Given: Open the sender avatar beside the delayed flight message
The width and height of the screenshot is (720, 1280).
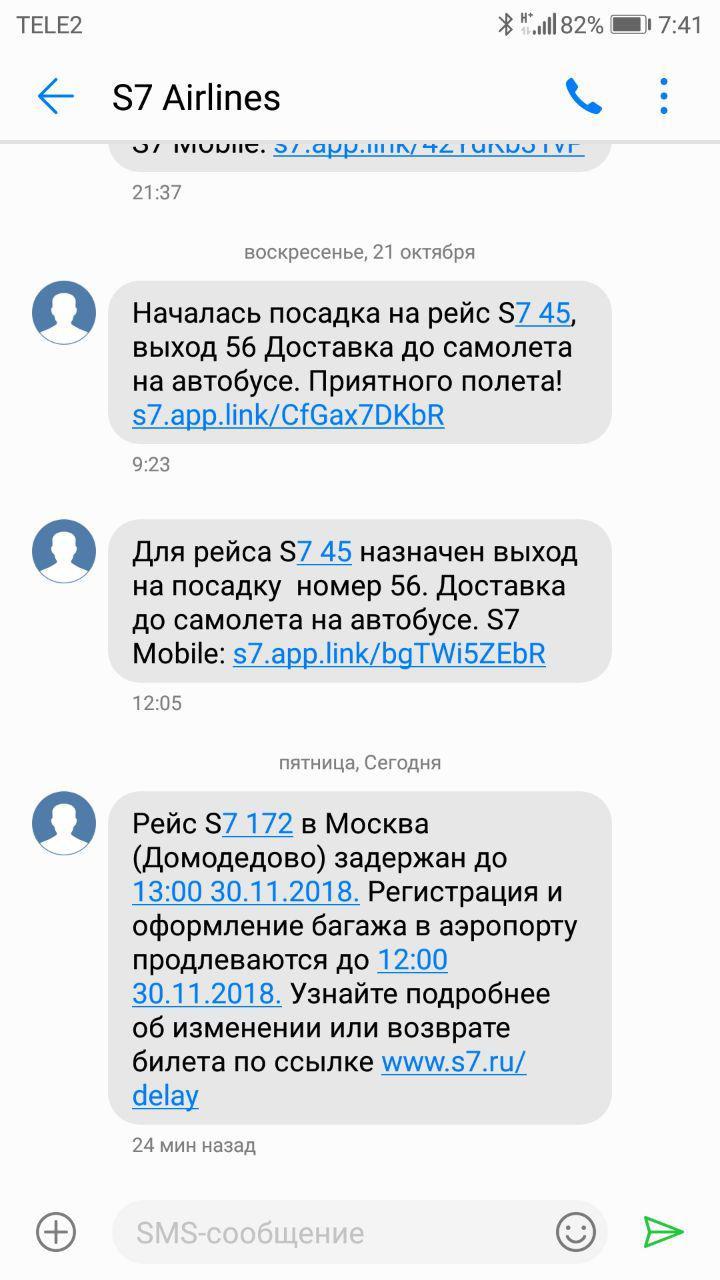Looking at the screenshot, I should point(64,824).
